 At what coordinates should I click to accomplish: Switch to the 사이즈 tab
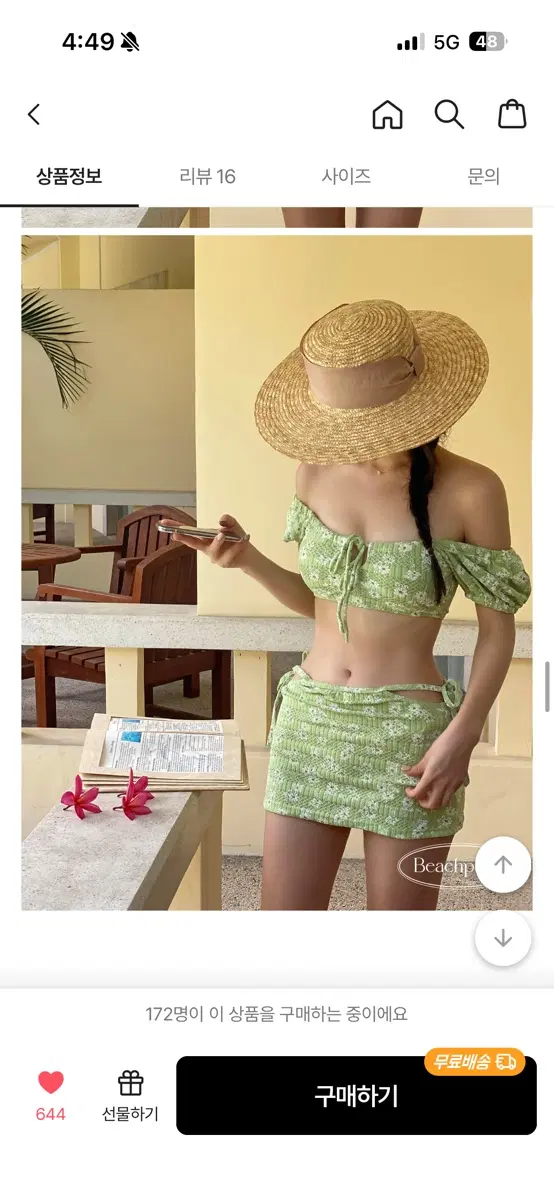point(346,177)
